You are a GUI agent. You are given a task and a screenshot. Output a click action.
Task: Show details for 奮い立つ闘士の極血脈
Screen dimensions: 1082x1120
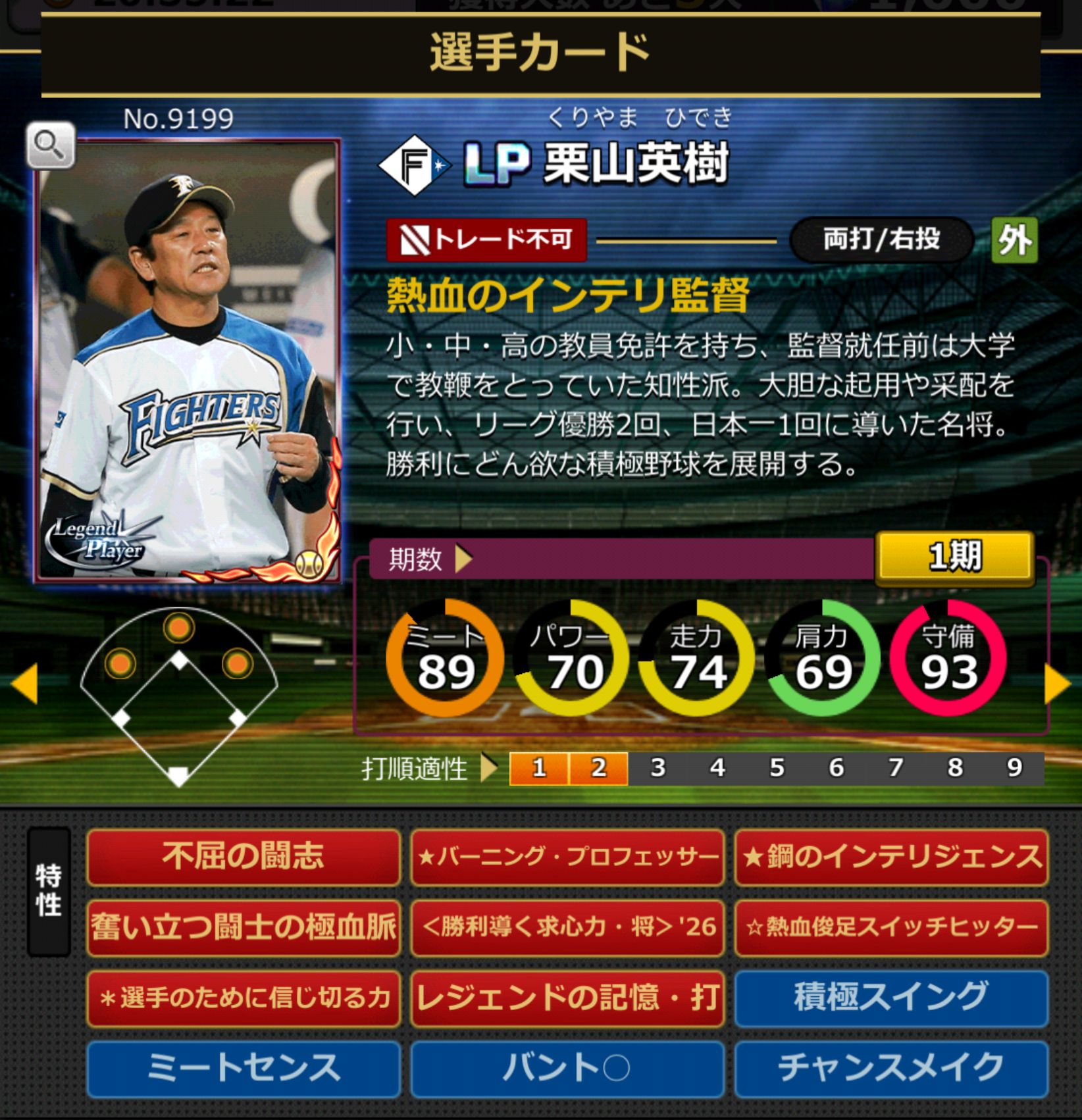pyautogui.click(x=243, y=927)
